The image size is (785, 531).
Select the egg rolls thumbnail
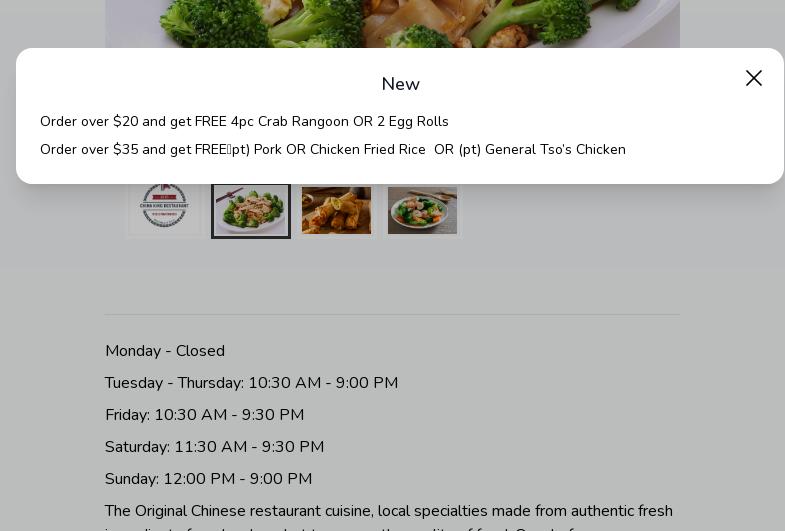click(x=336, y=210)
